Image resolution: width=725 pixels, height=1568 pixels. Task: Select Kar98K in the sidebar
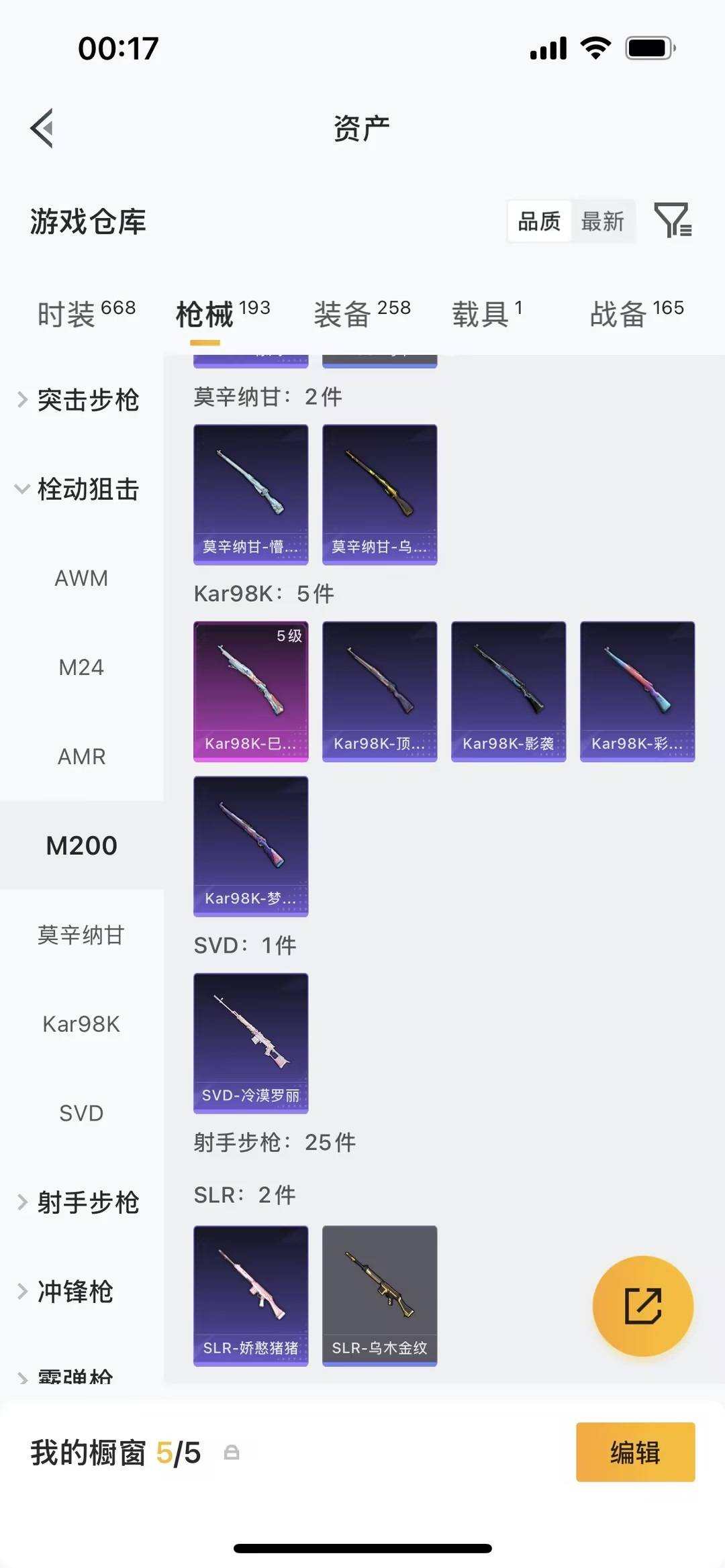(81, 1025)
